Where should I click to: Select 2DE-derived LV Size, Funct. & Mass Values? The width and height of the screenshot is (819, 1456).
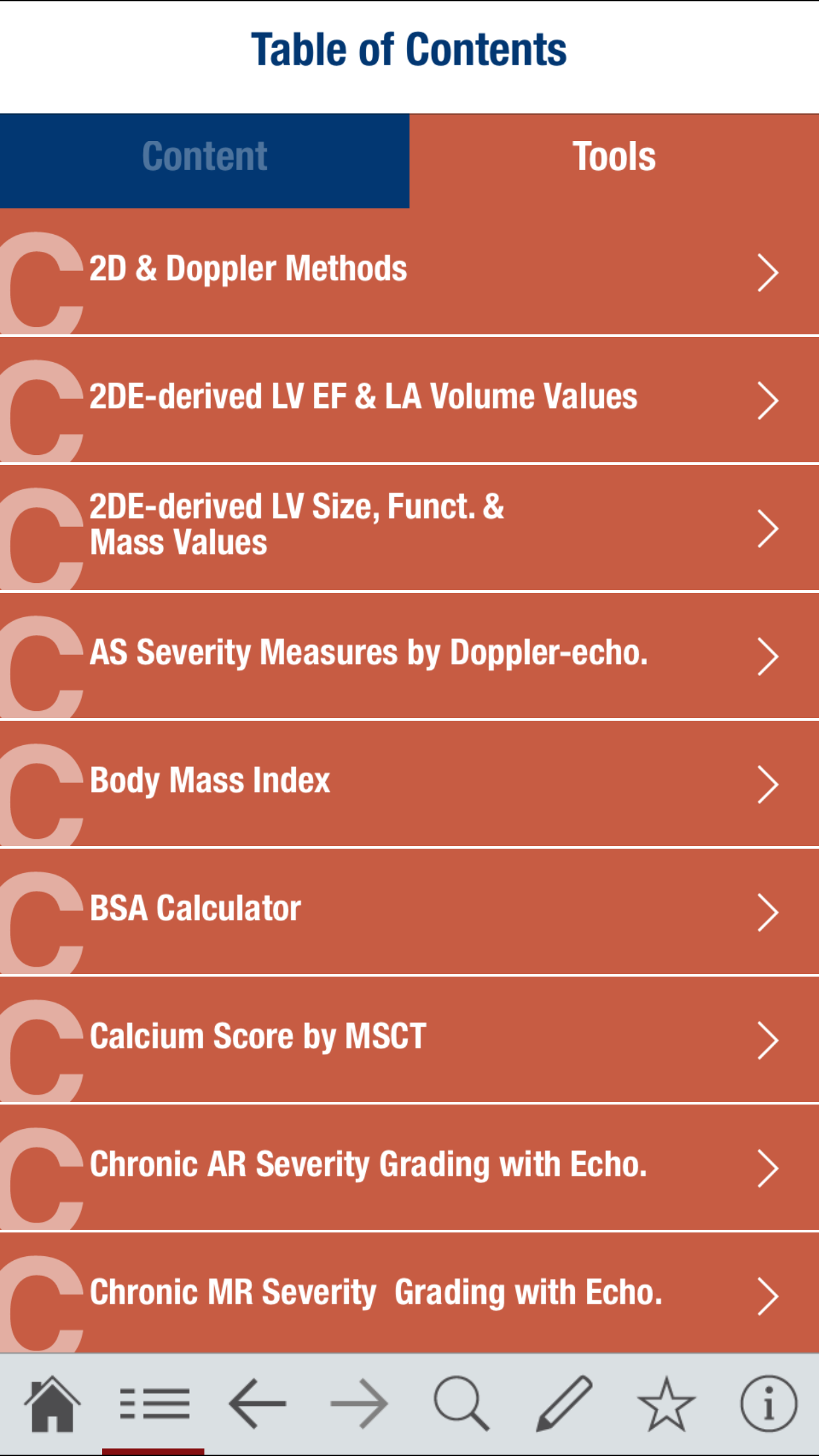pyautogui.click(x=409, y=526)
